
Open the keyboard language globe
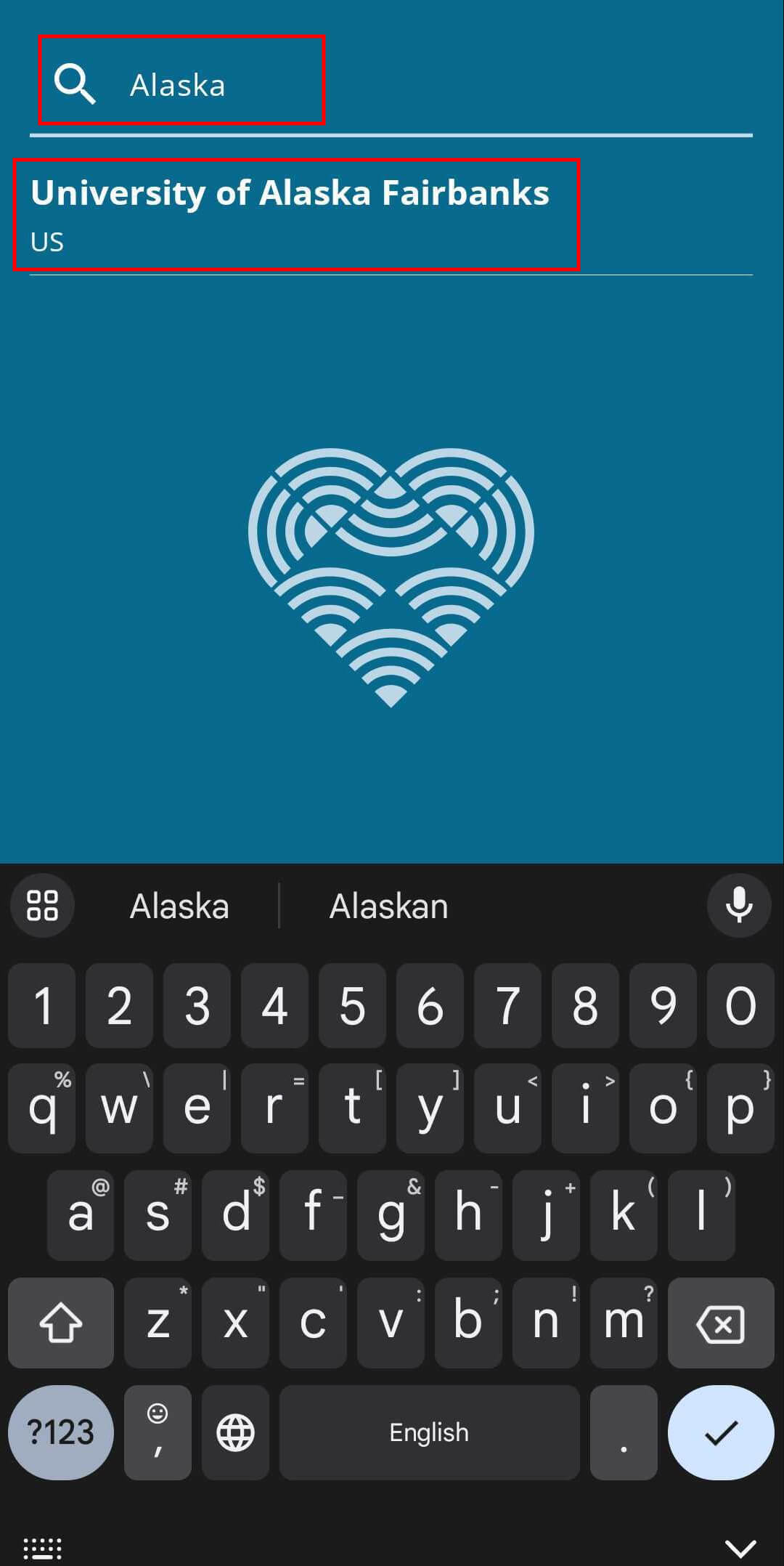click(x=236, y=1432)
